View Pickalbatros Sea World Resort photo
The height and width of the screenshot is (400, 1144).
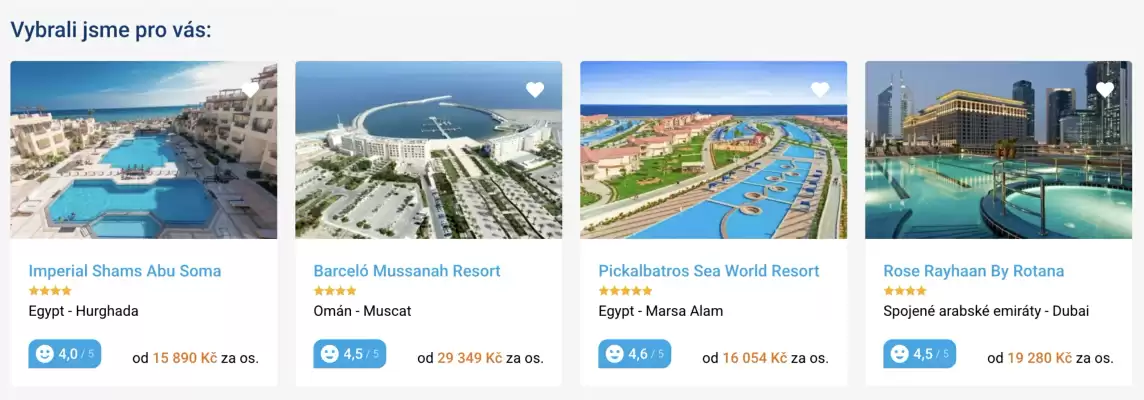[713, 160]
